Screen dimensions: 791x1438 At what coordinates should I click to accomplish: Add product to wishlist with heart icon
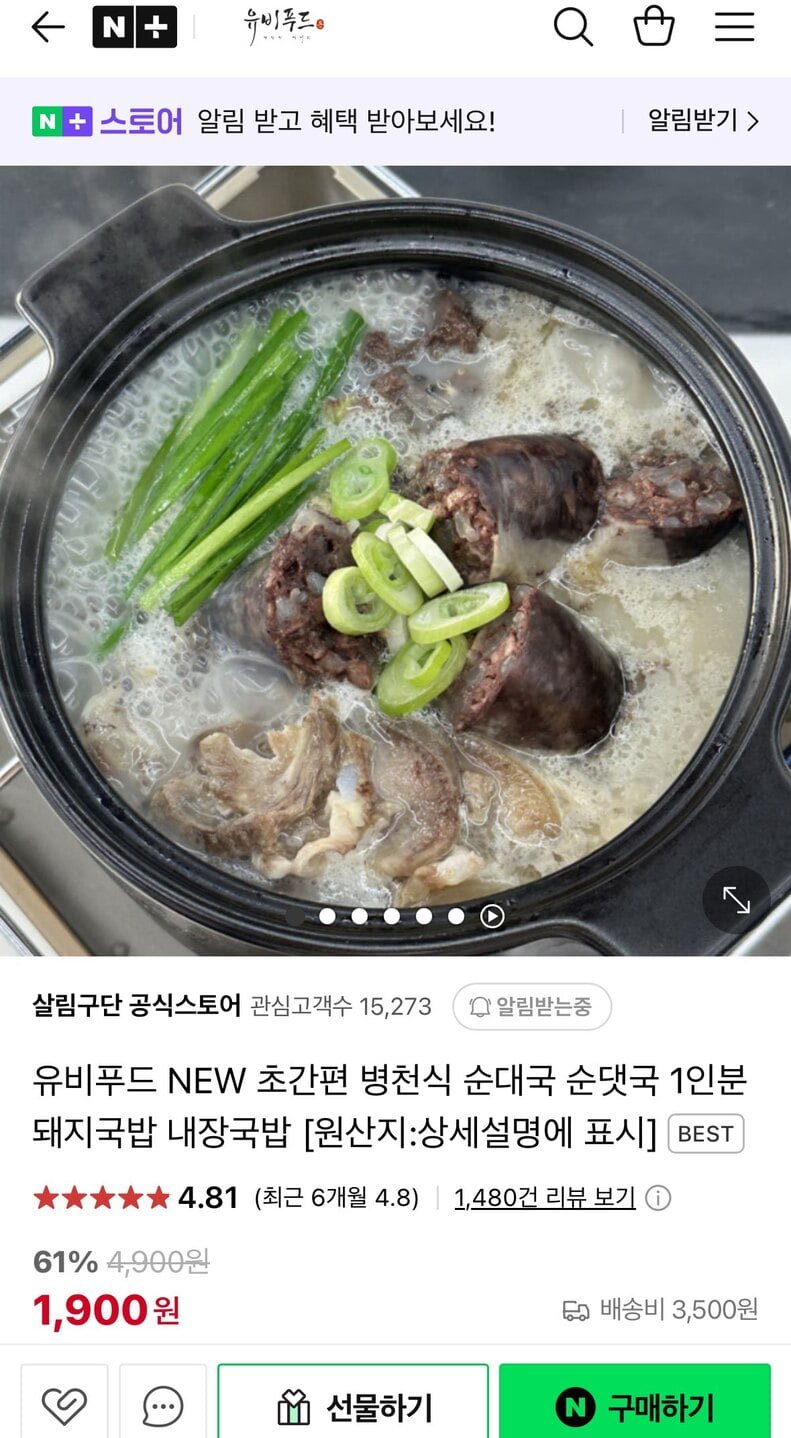[x=64, y=1407]
